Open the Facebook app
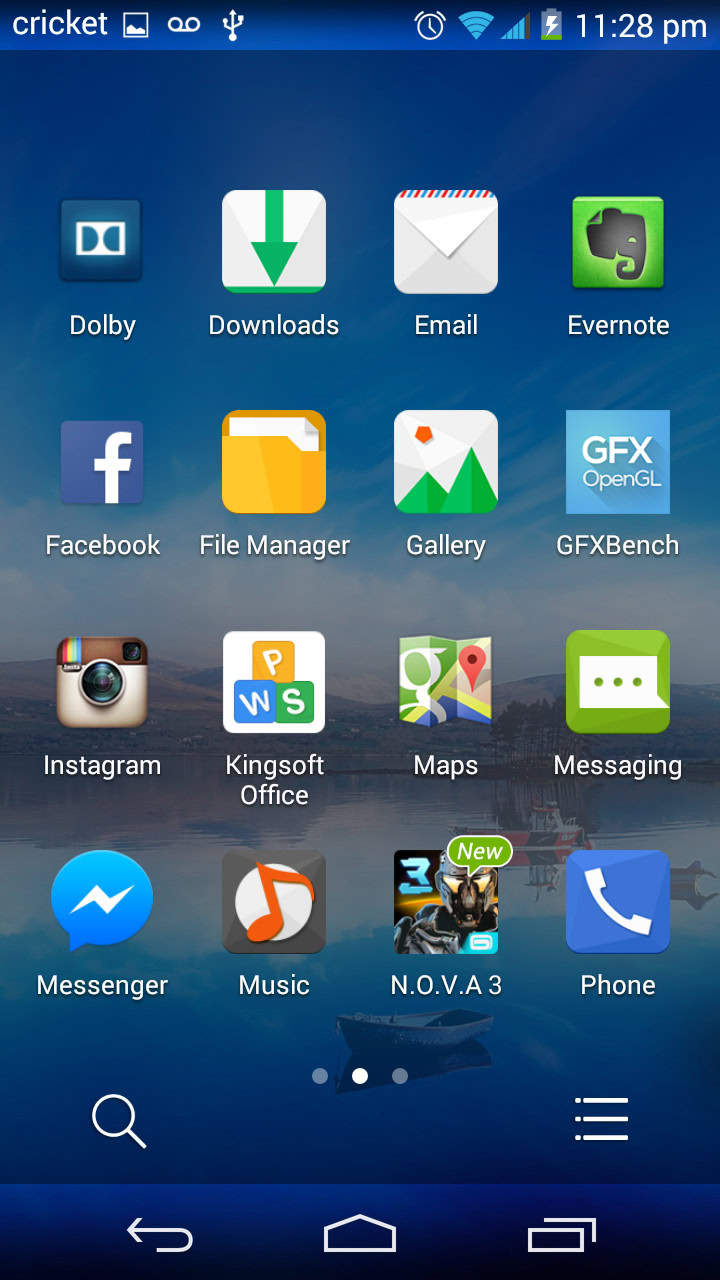The height and width of the screenshot is (1280, 720). point(102,462)
